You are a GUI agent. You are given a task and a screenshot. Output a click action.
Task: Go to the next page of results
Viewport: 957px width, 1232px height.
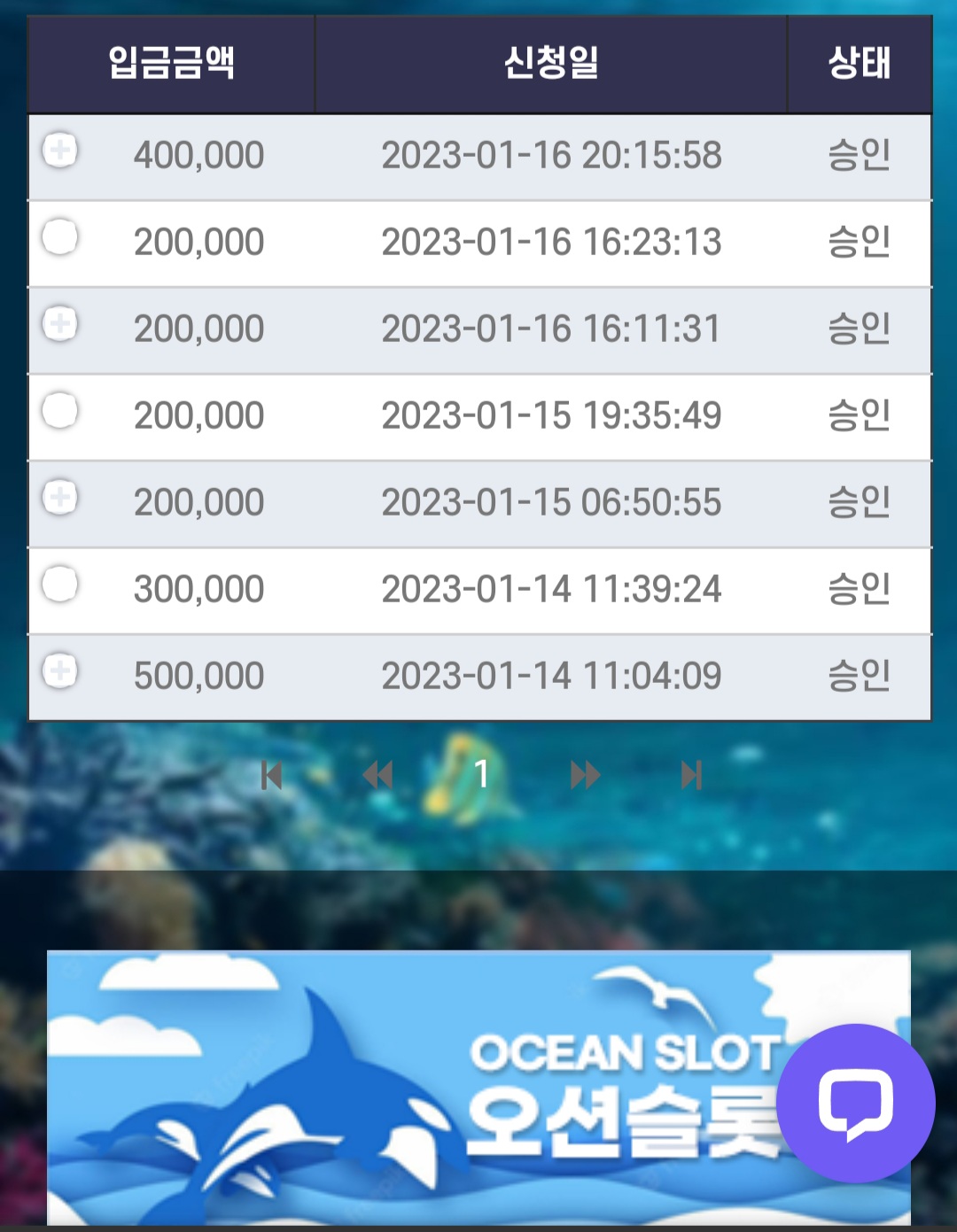click(585, 776)
